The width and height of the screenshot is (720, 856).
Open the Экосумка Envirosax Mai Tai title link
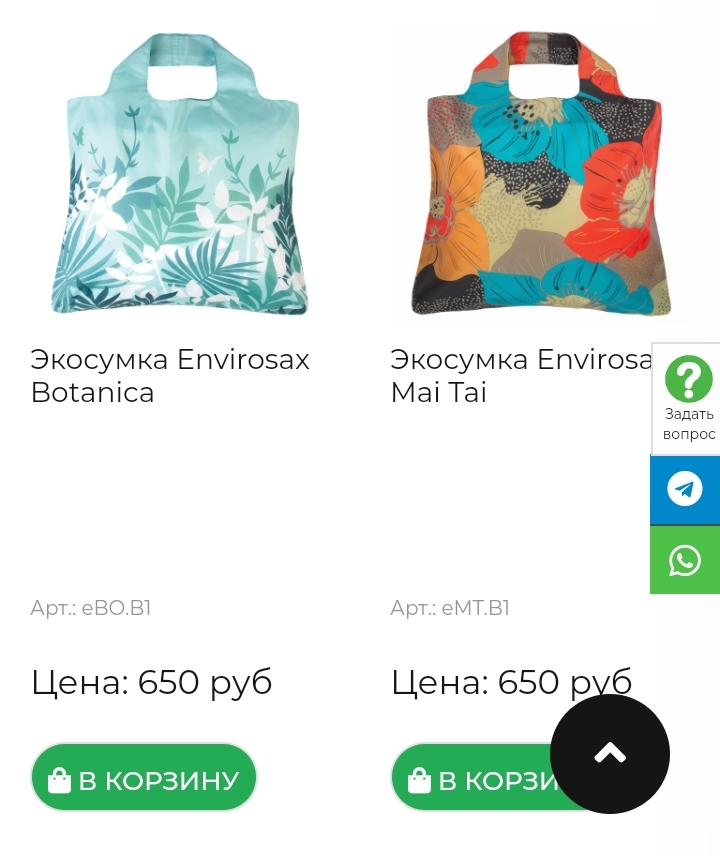coord(520,375)
